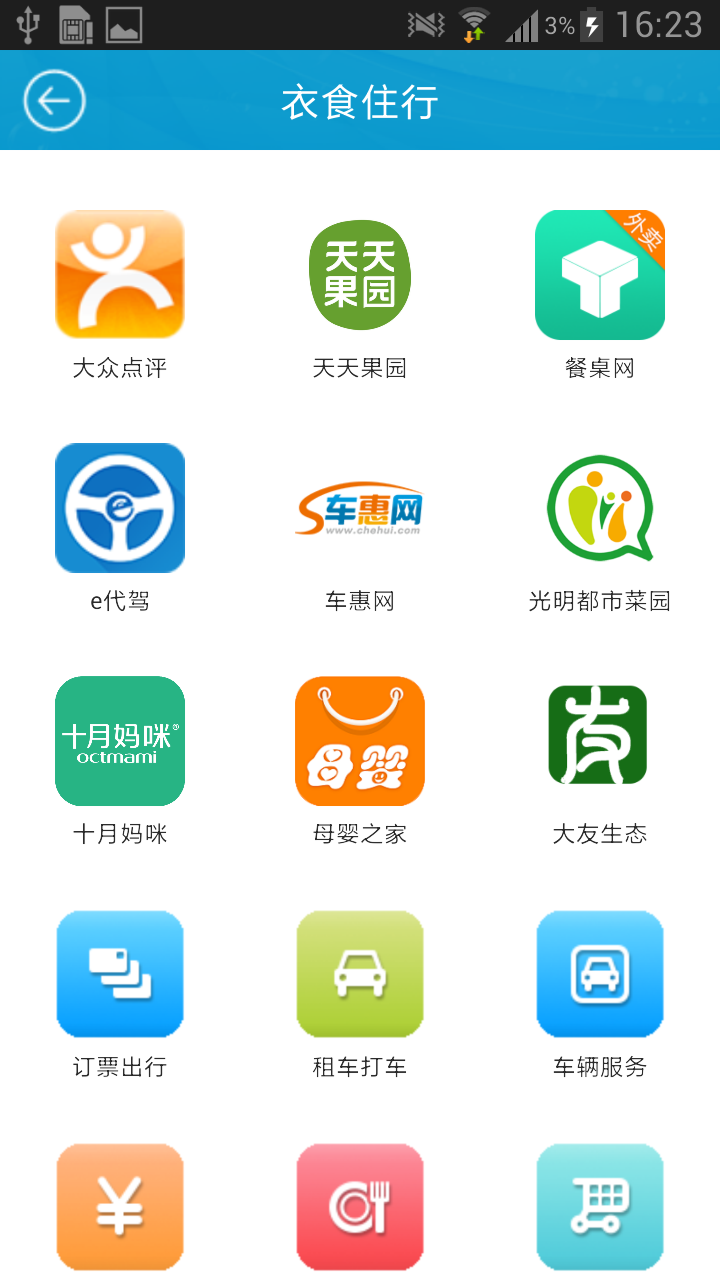
Task: Open the 大众点评 app icon
Action: (120, 274)
